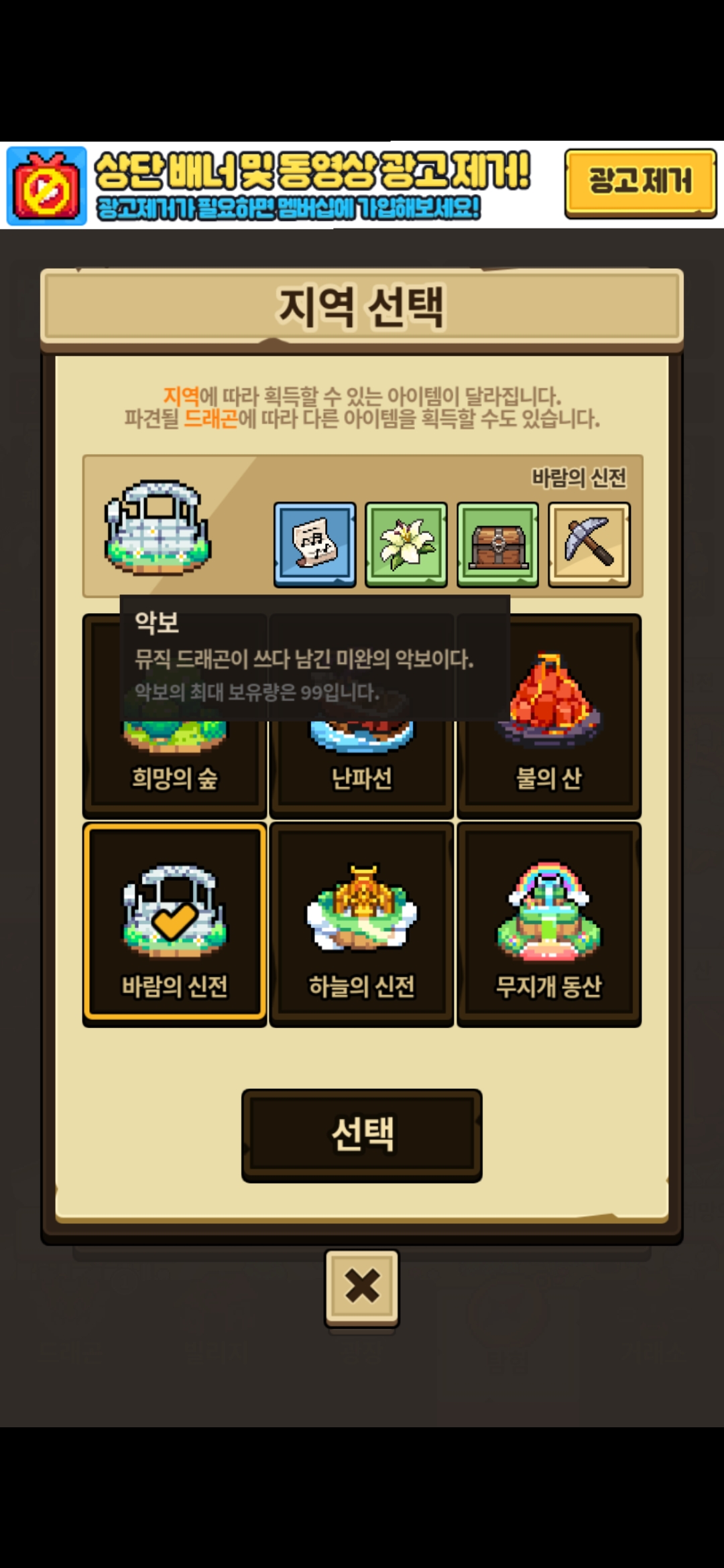
Task: Select the 희망의 숲 region
Action: (174, 716)
